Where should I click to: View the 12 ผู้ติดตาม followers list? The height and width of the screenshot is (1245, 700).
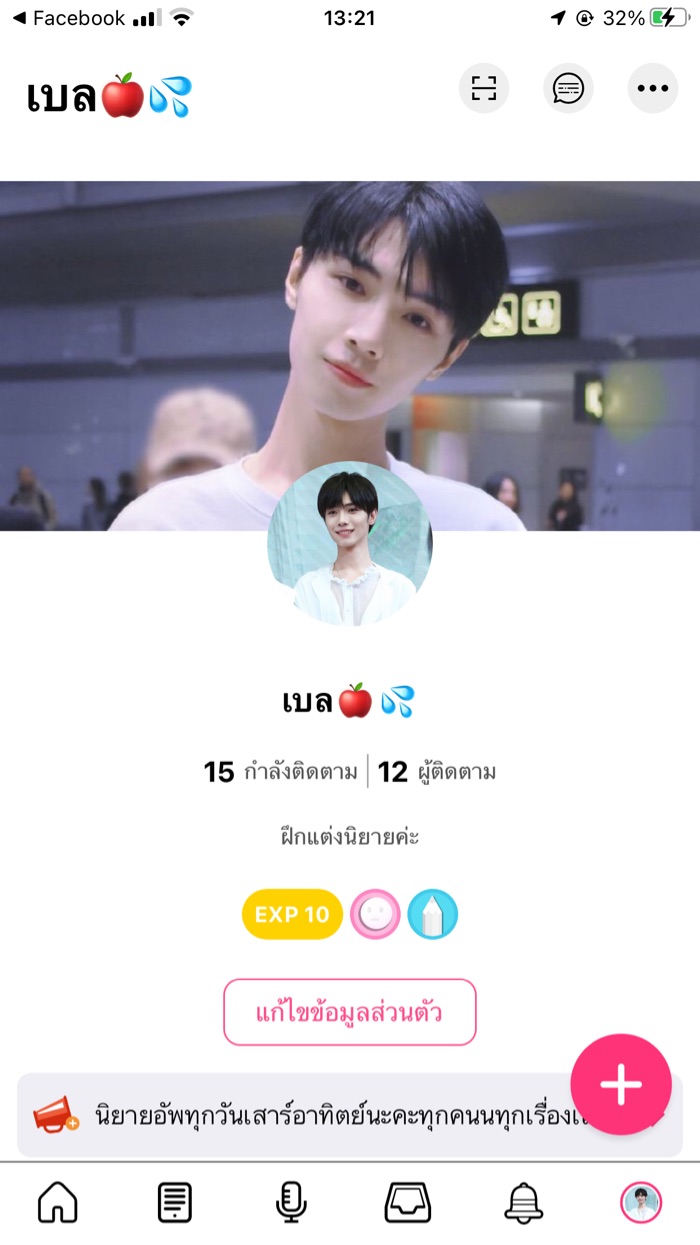437,772
